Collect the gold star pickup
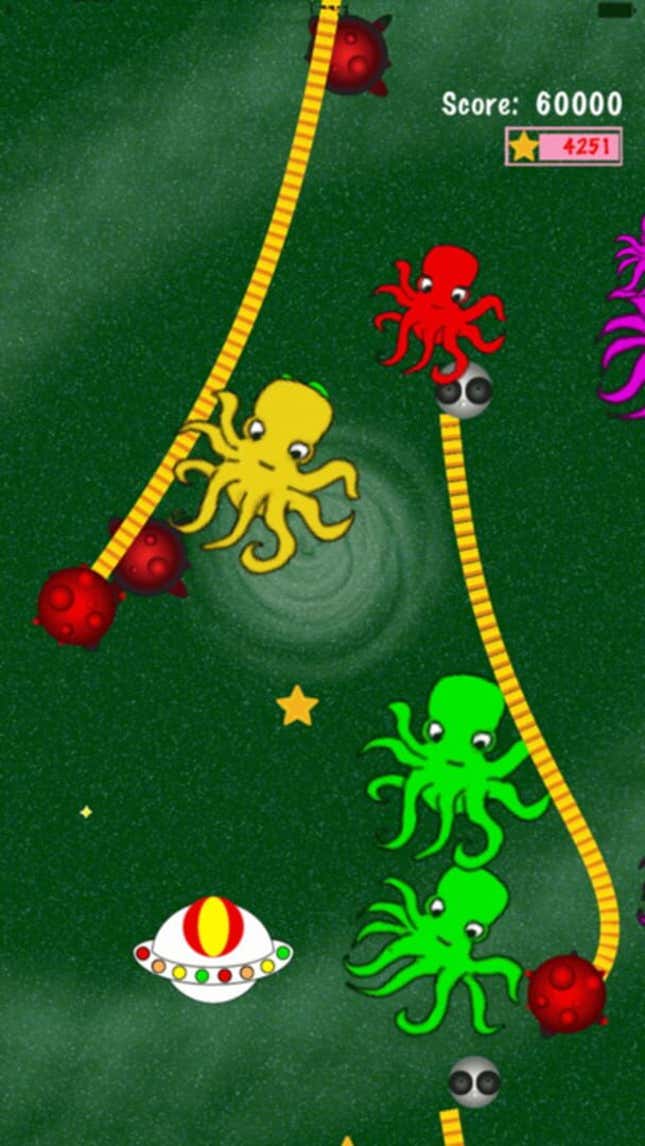645x1146 pixels. (x=297, y=706)
